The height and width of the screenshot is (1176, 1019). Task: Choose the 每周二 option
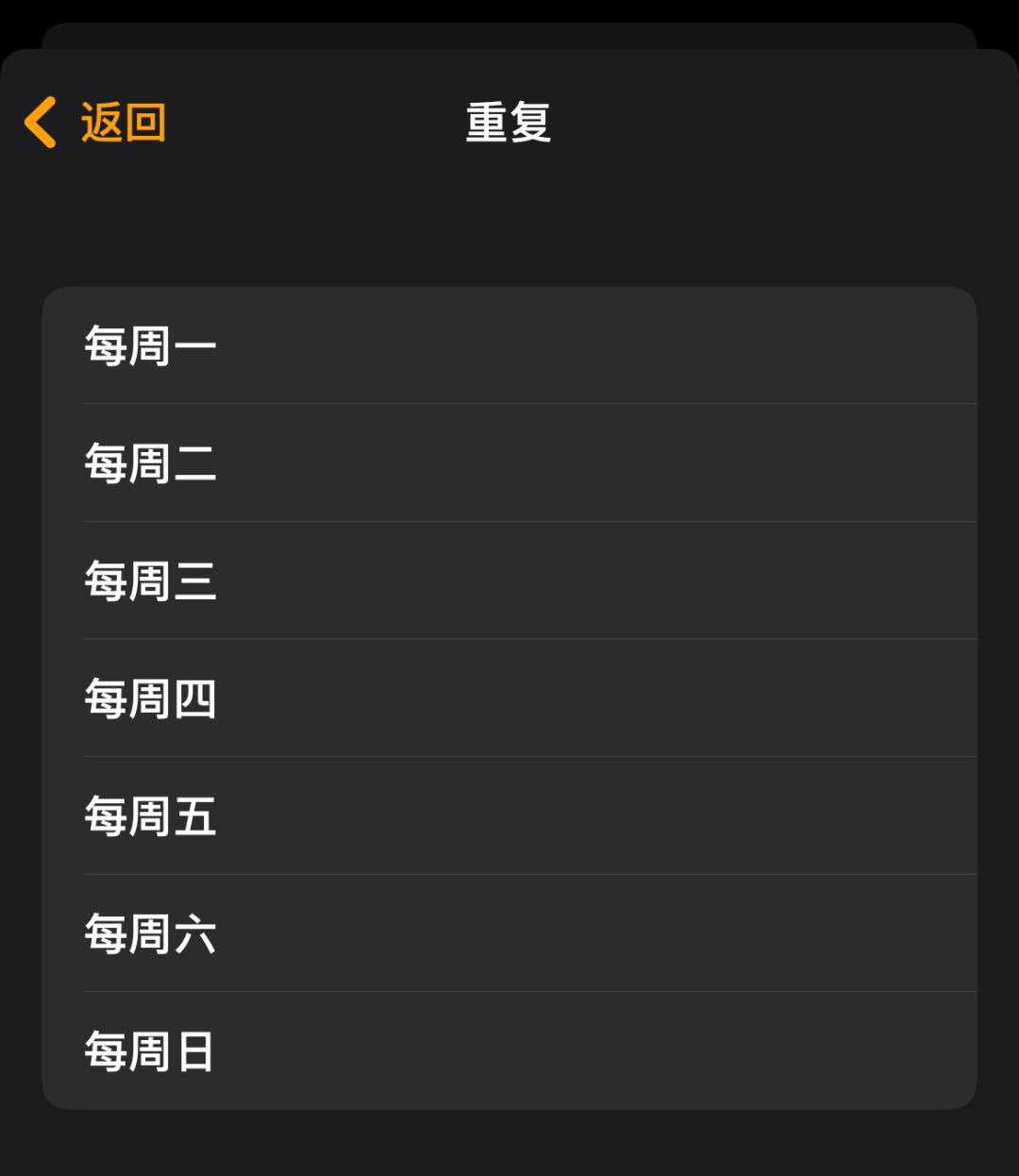click(509, 463)
